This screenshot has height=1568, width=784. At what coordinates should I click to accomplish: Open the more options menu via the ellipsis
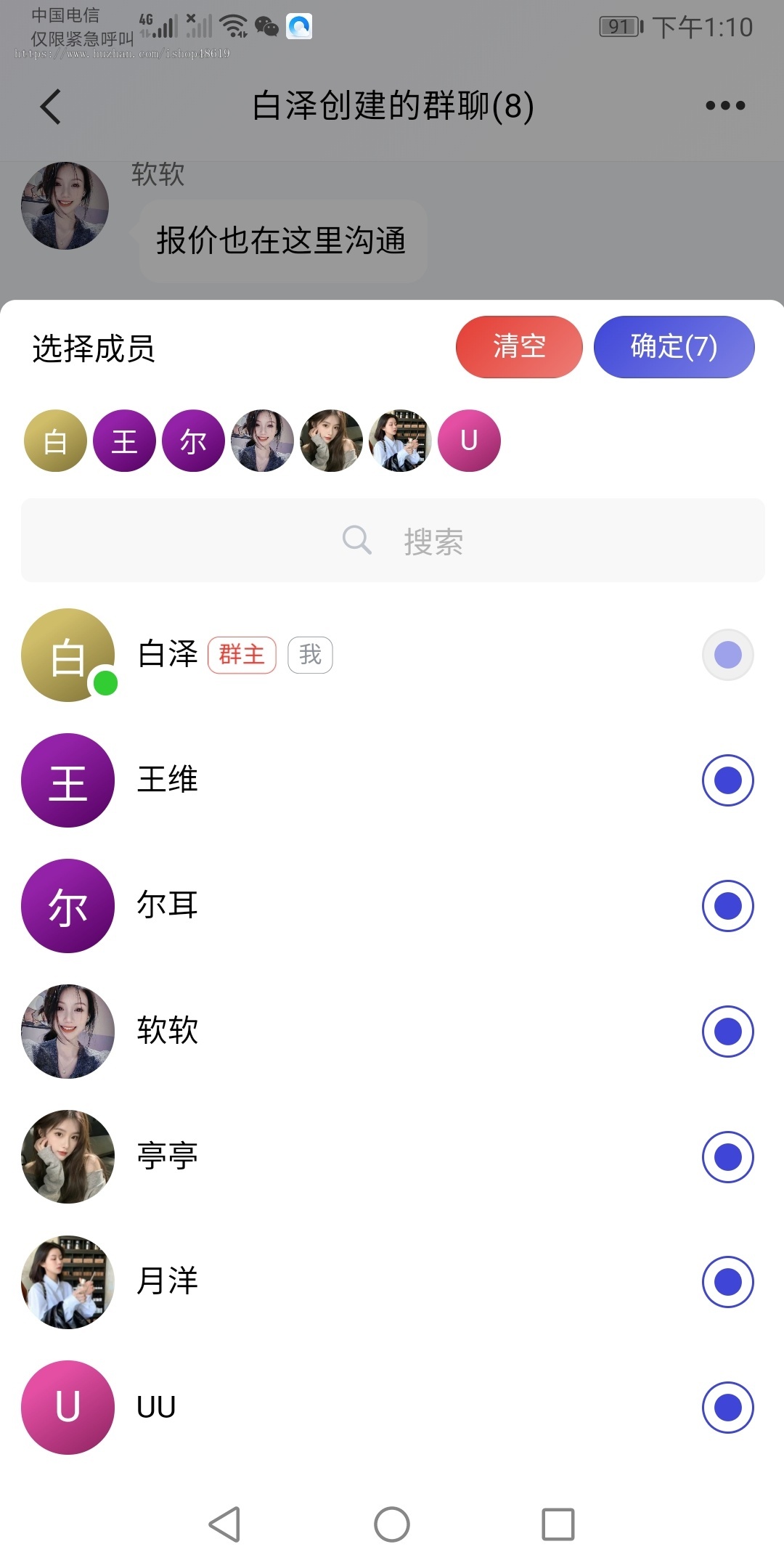pos(722,105)
